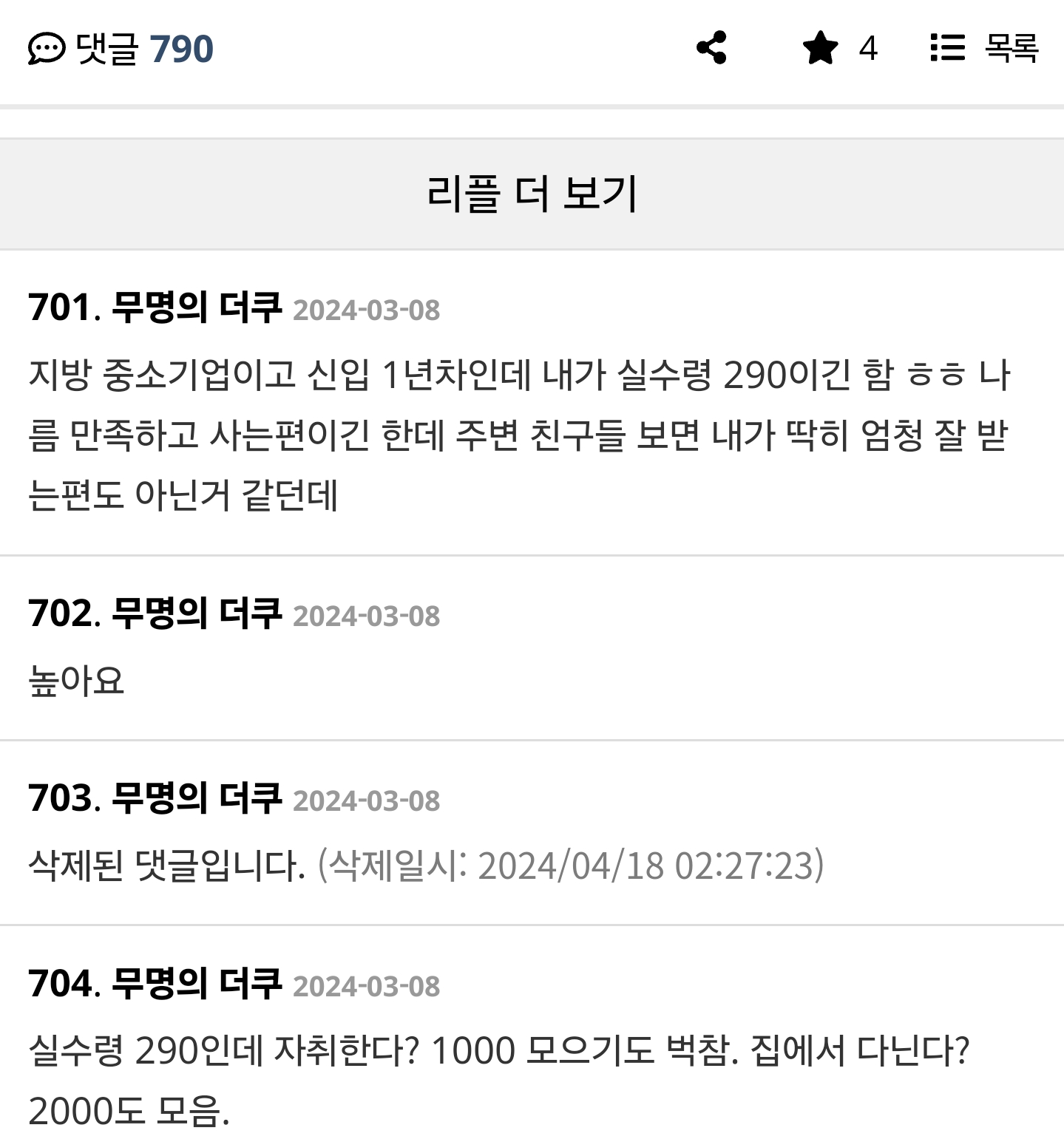Scrap the post with the star icon
Image resolution: width=1064 pixels, height=1139 pixels.
[821, 48]
